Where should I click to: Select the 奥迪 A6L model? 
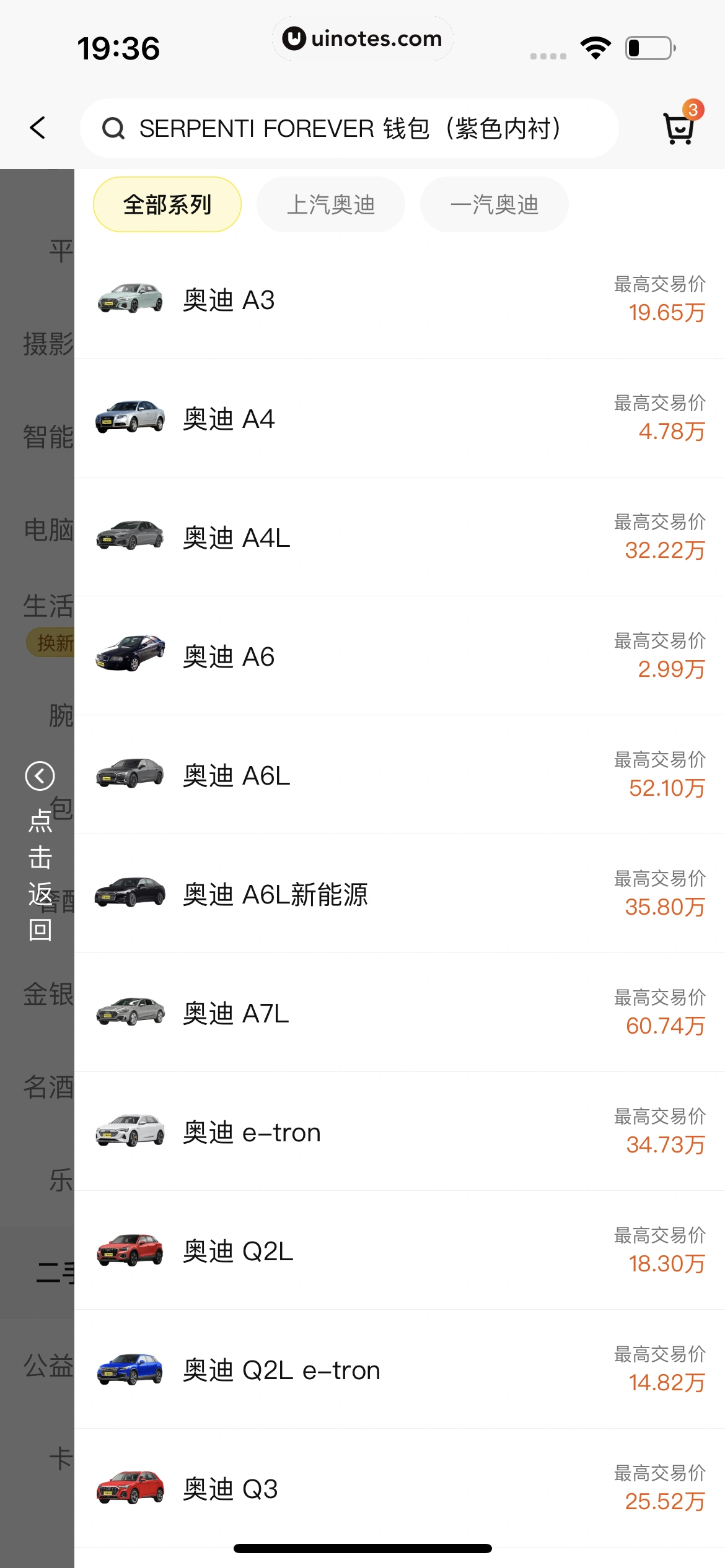coord(399,775)
